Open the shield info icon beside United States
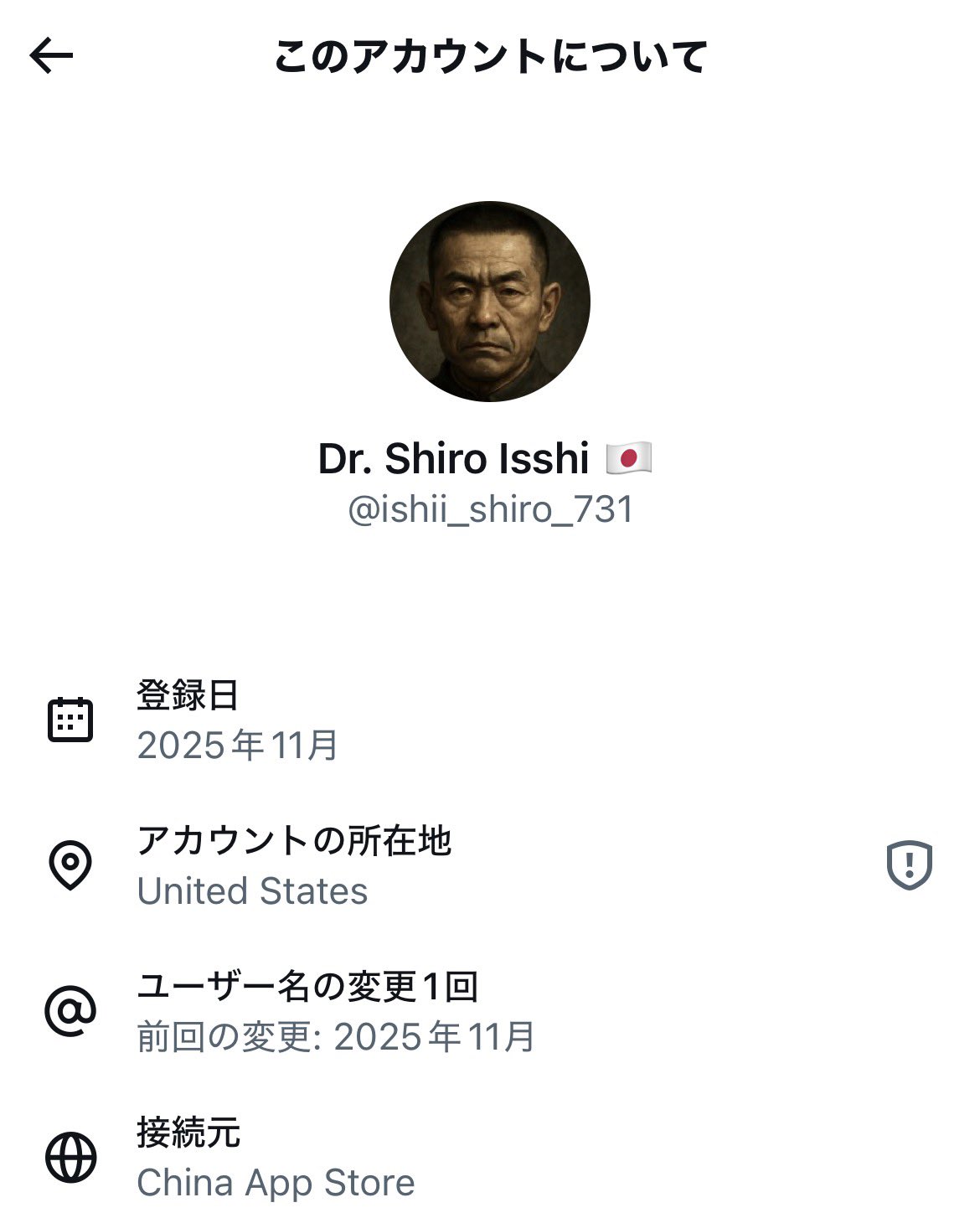Image resolution: width=980 pixels, height=1218 pixels. [909, 864]
